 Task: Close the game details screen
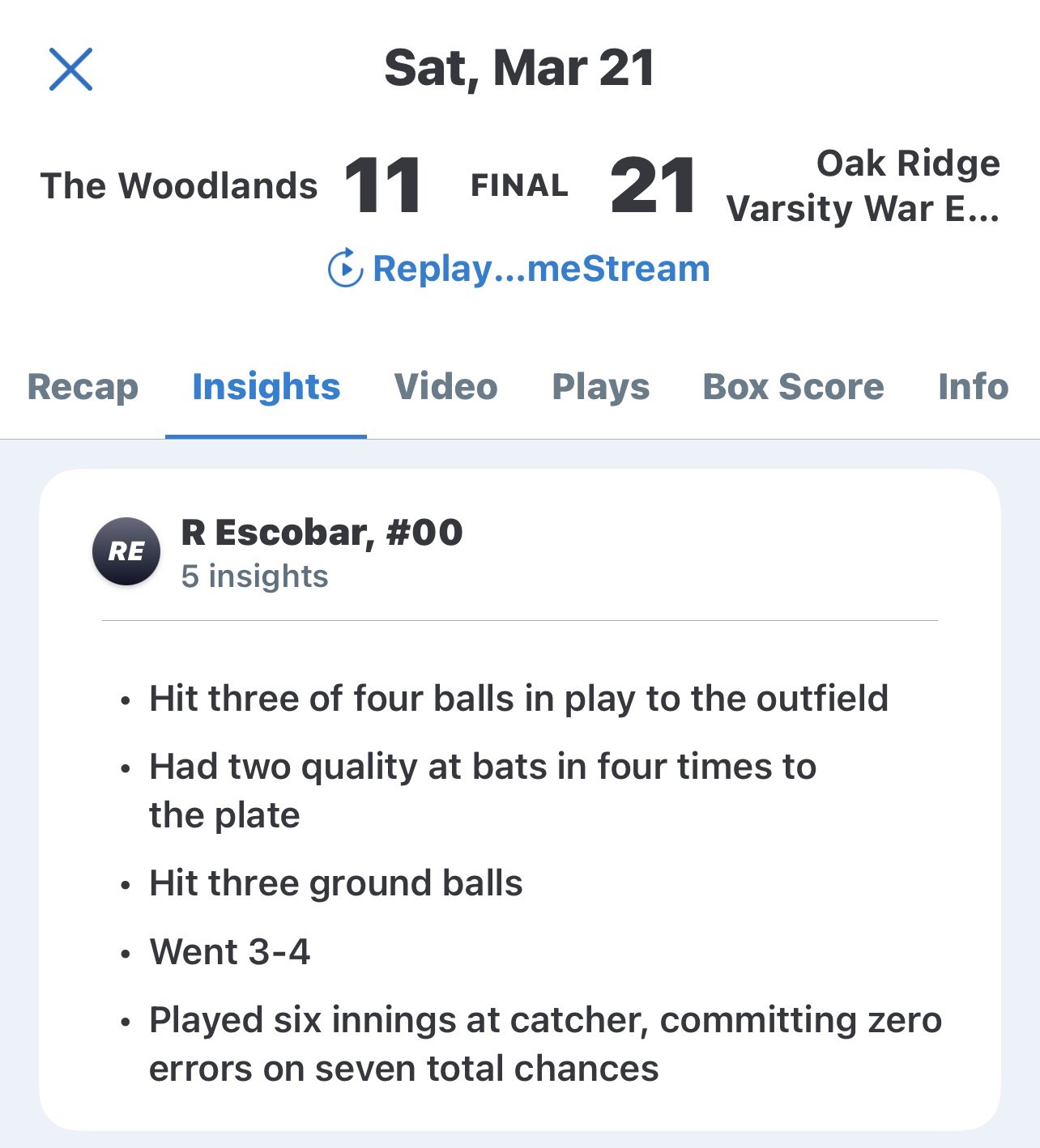[x=70, y=69]
